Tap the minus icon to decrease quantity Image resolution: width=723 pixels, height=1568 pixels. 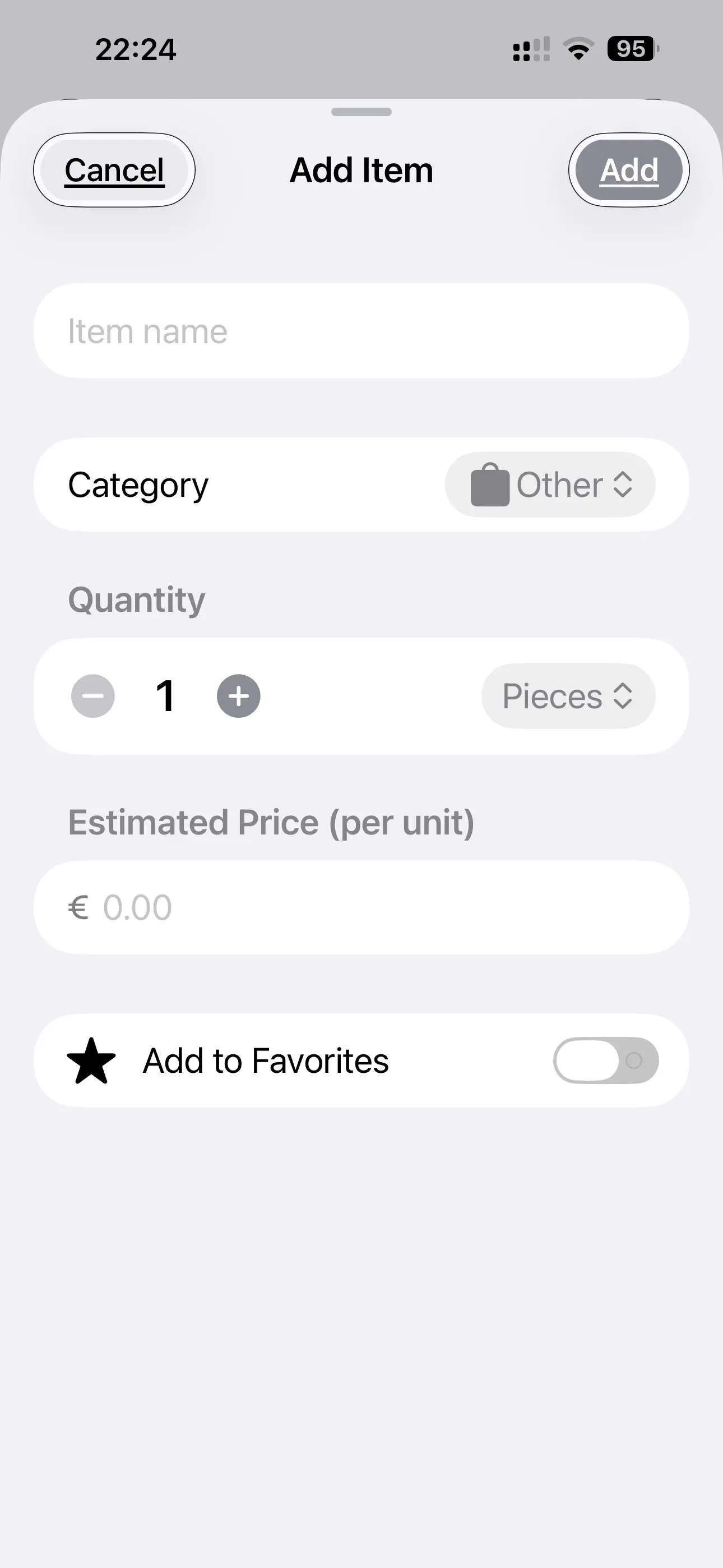point(92,696)
